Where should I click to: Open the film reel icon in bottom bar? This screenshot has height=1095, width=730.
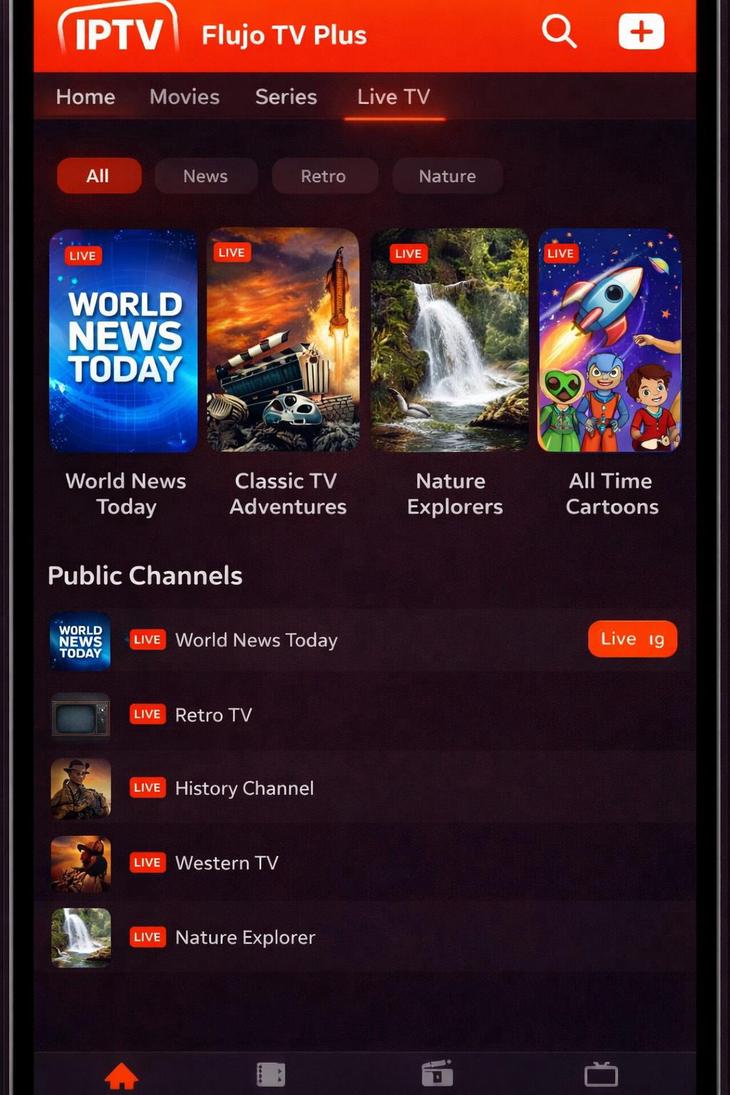(x=271, y=1073)
